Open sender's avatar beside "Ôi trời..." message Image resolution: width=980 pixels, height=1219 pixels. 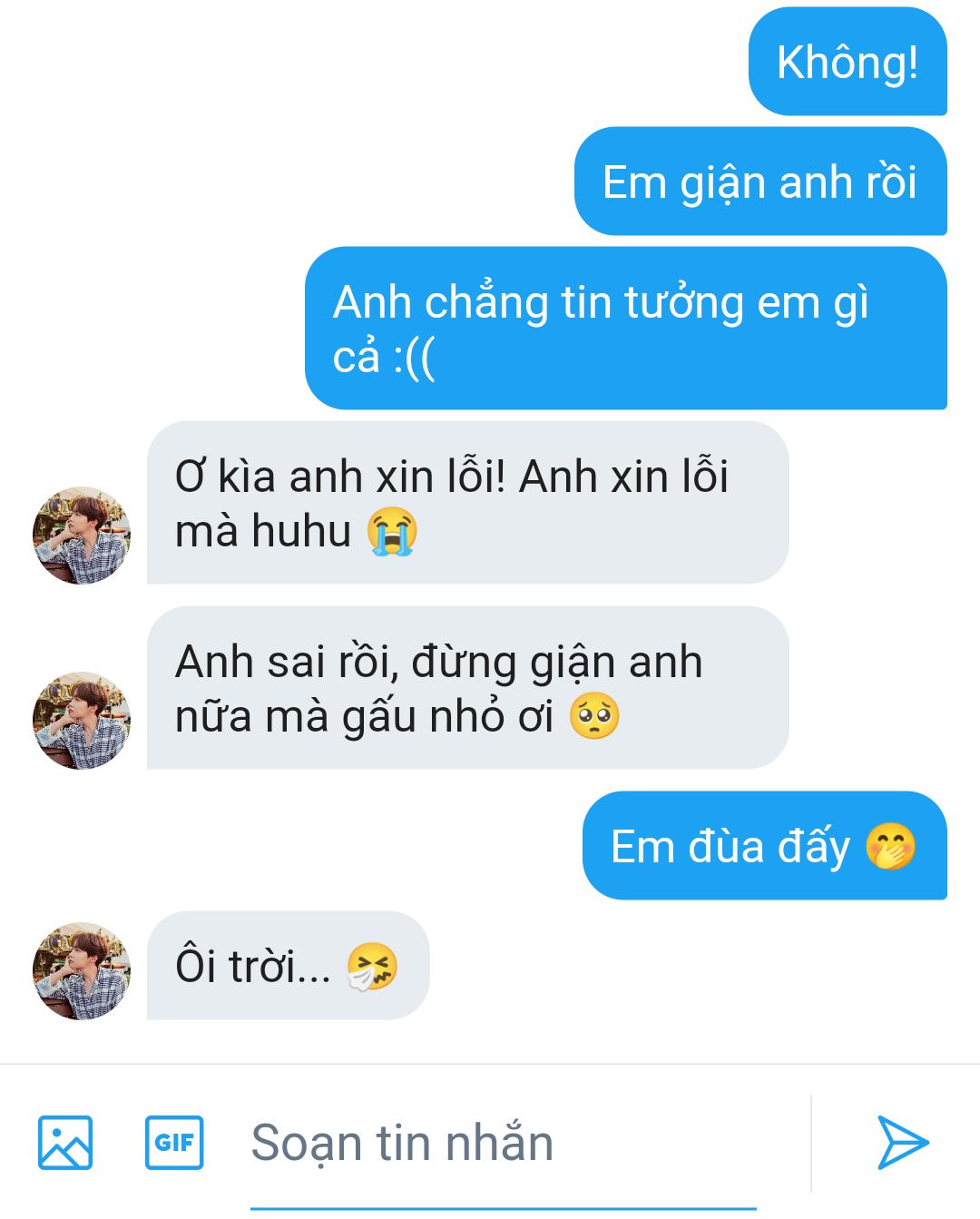point(82,971)
